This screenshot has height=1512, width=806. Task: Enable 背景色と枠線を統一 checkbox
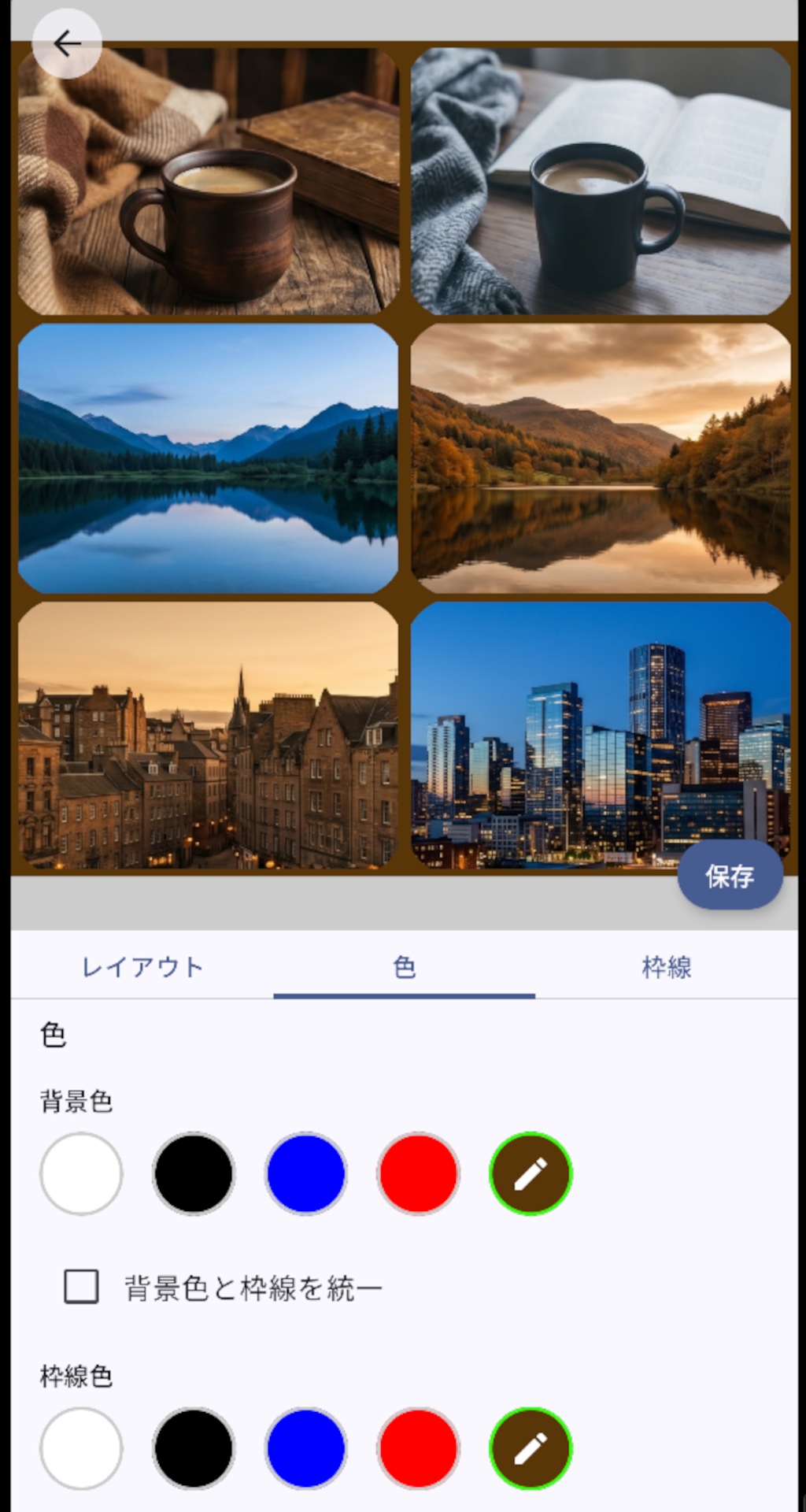[81, 1288]
